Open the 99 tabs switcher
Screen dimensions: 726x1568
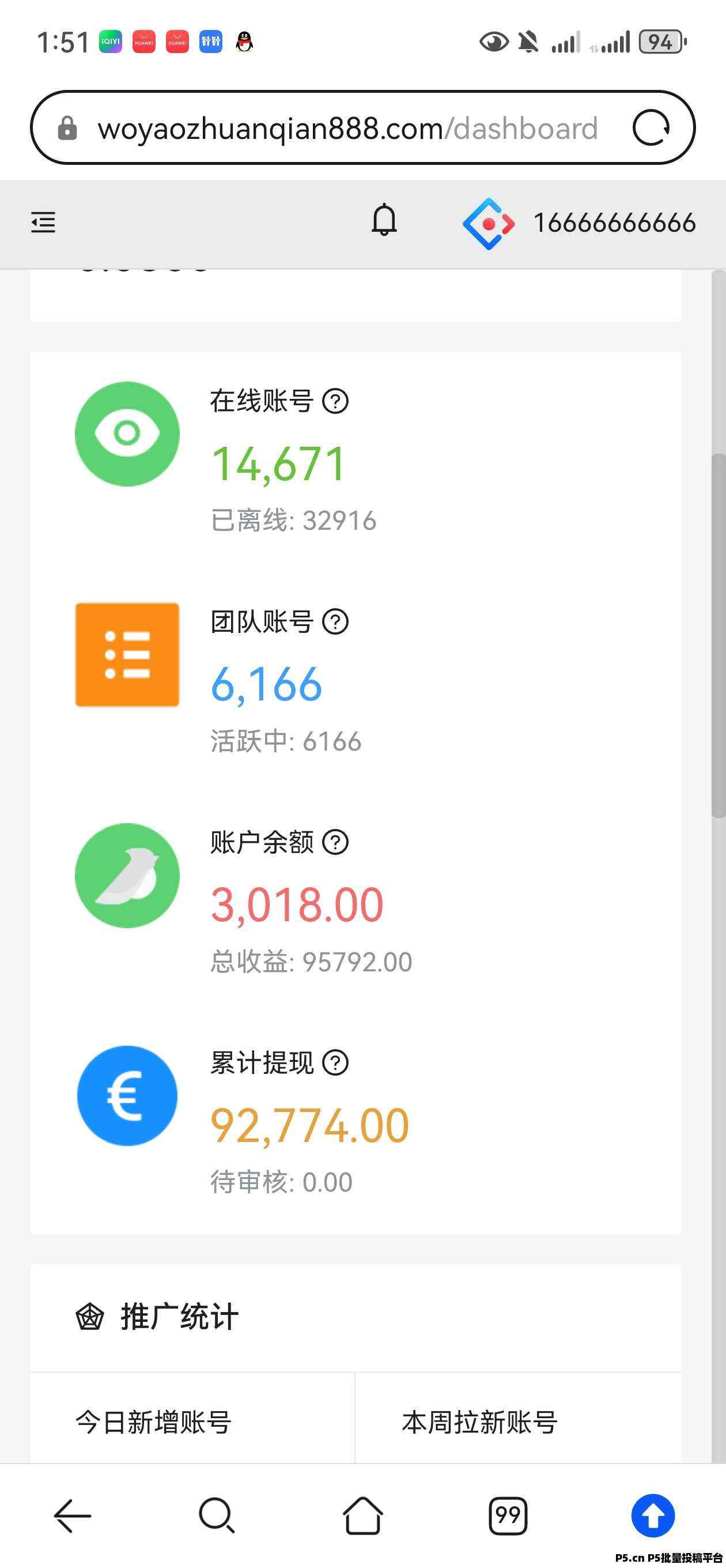508,1516
